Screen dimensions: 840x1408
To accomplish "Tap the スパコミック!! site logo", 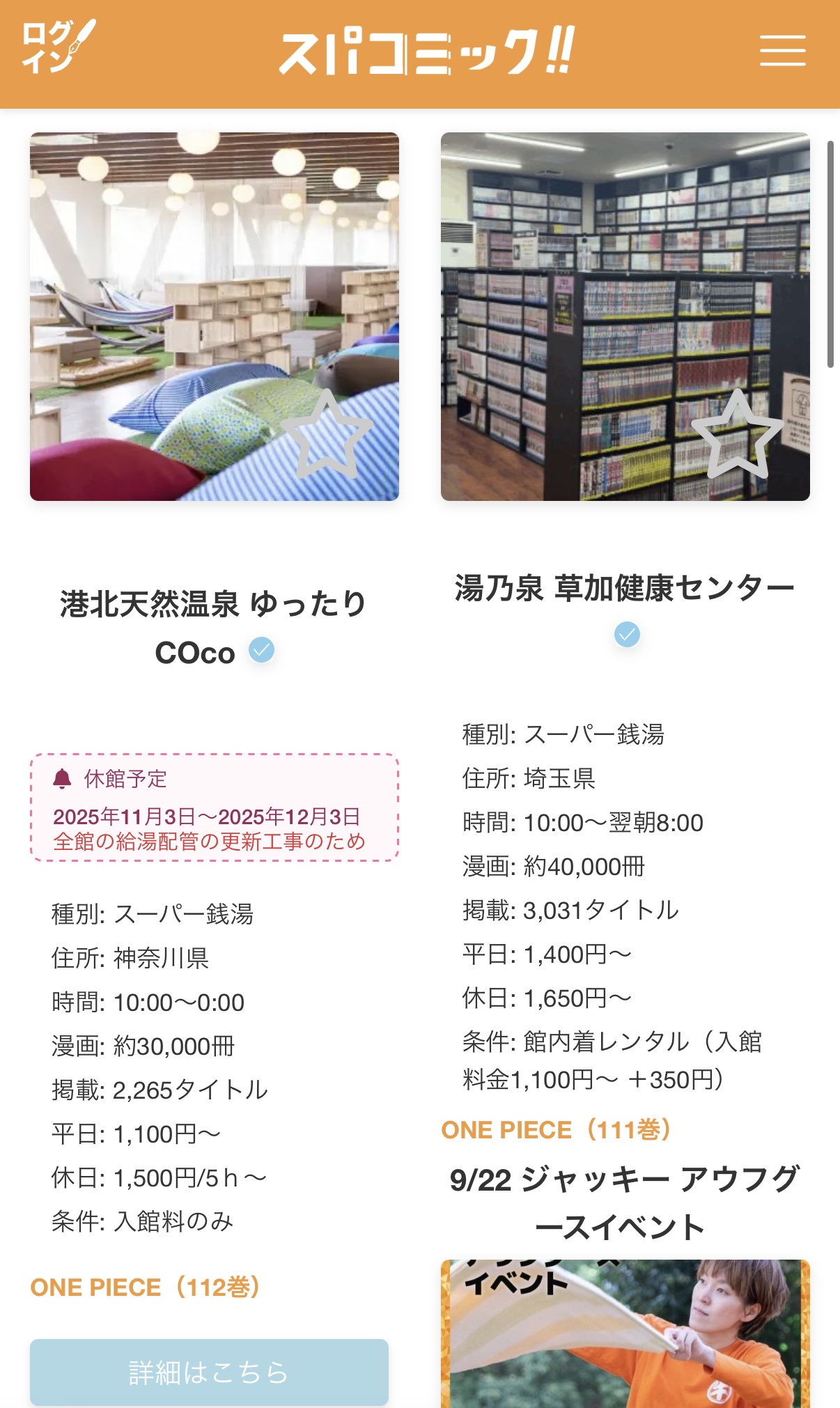I will click(426, 52).
